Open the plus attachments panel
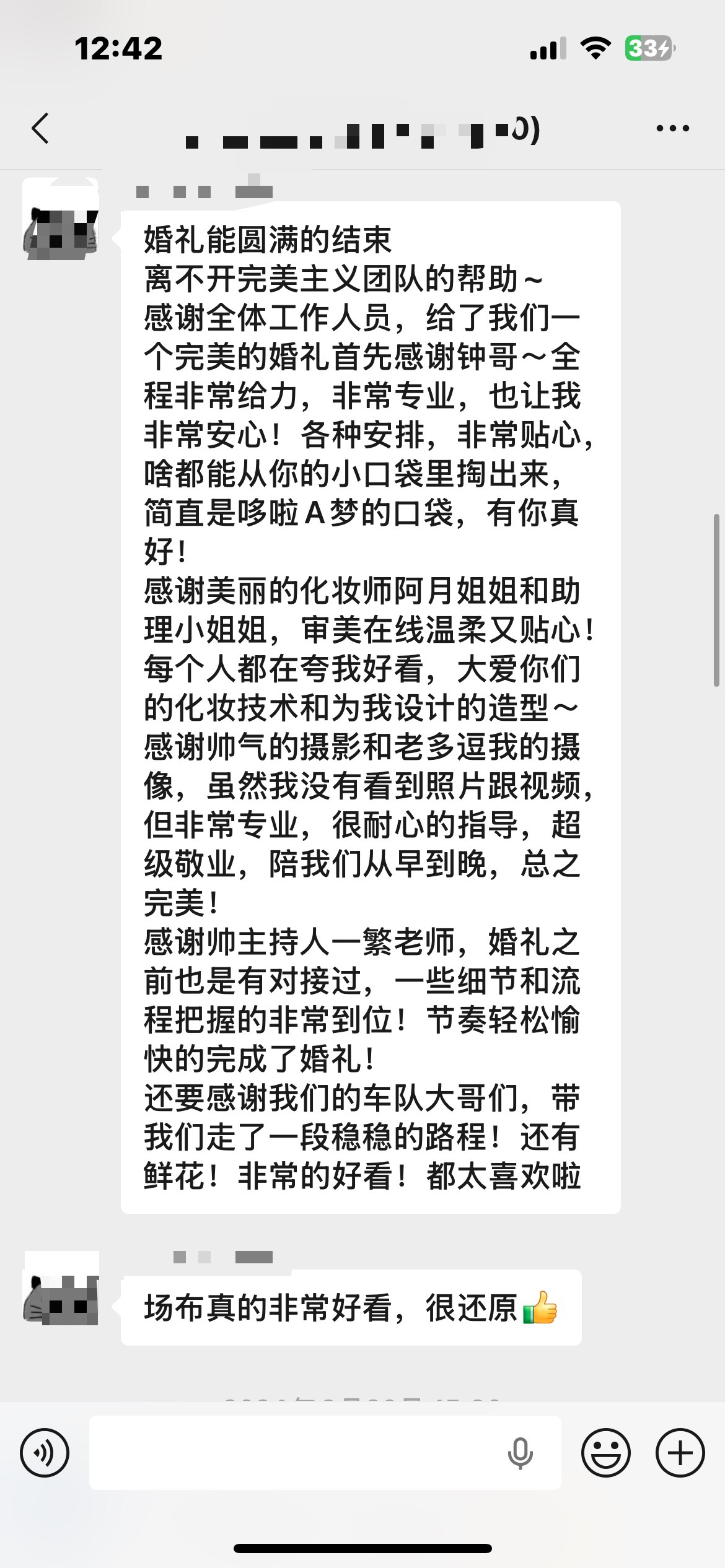The width and height of the screenshot is (725, 1568). [680, 1452]
